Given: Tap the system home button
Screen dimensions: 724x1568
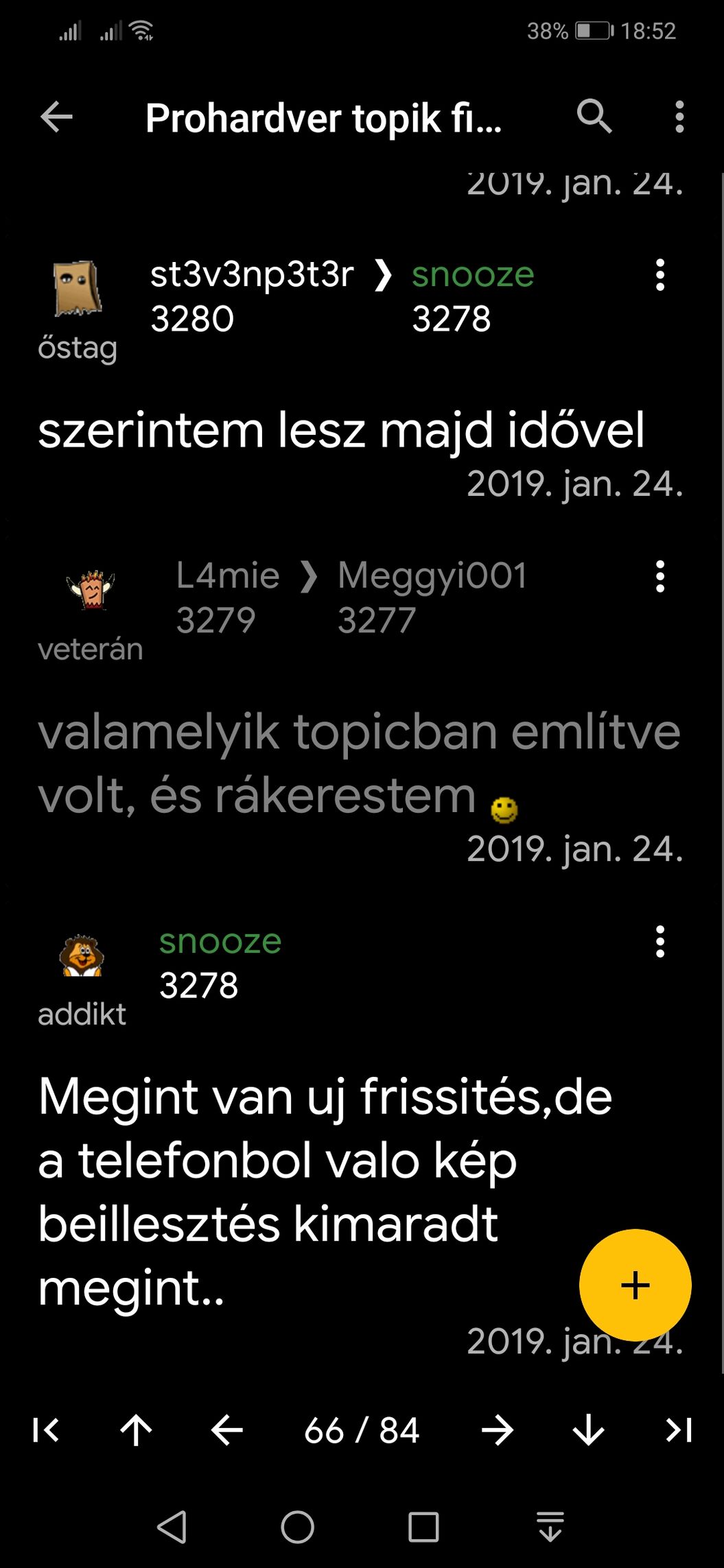Looking at the screenshot, I should [x=297, y=1528].
